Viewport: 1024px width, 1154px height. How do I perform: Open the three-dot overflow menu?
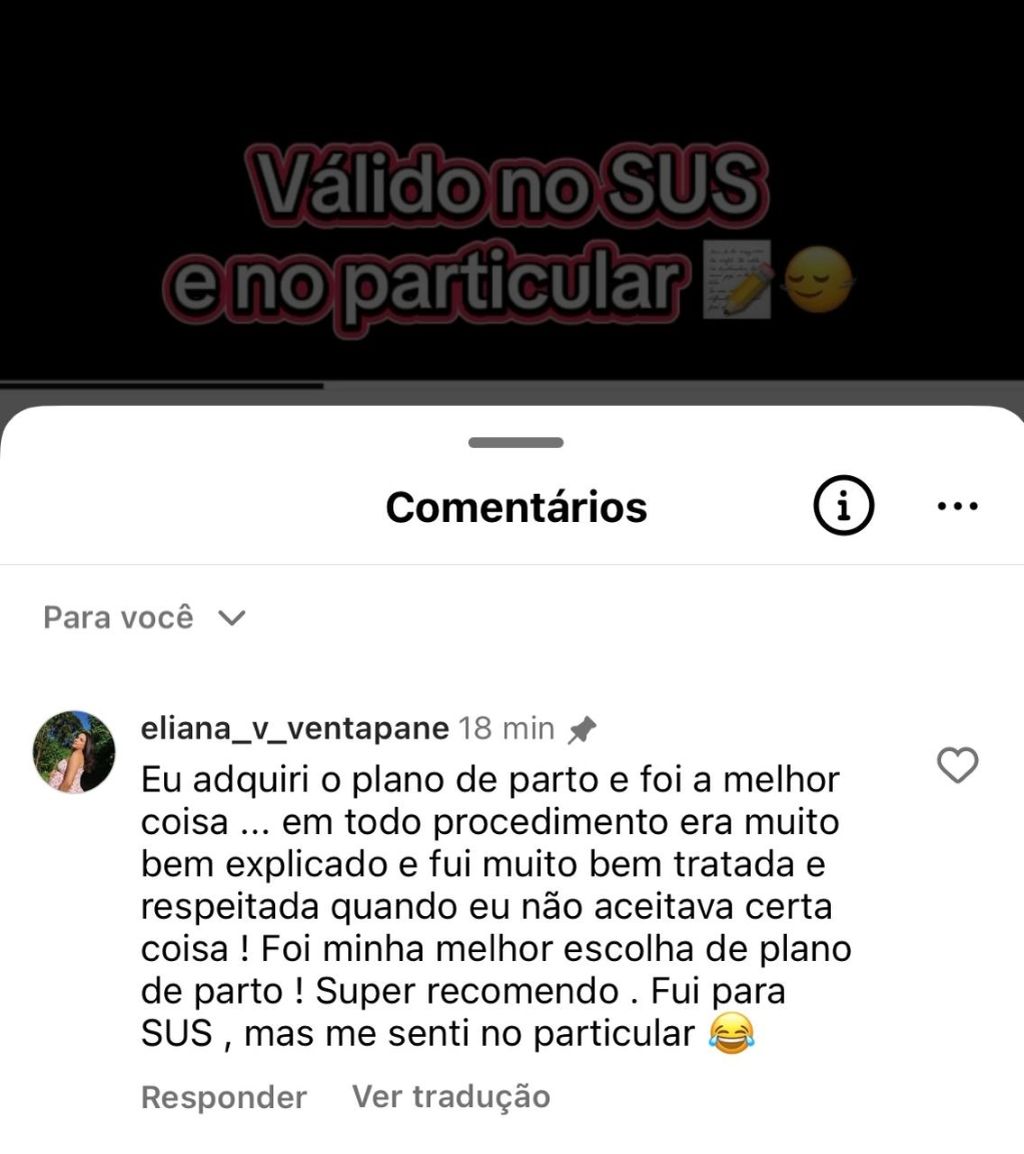tap(957, 506)
